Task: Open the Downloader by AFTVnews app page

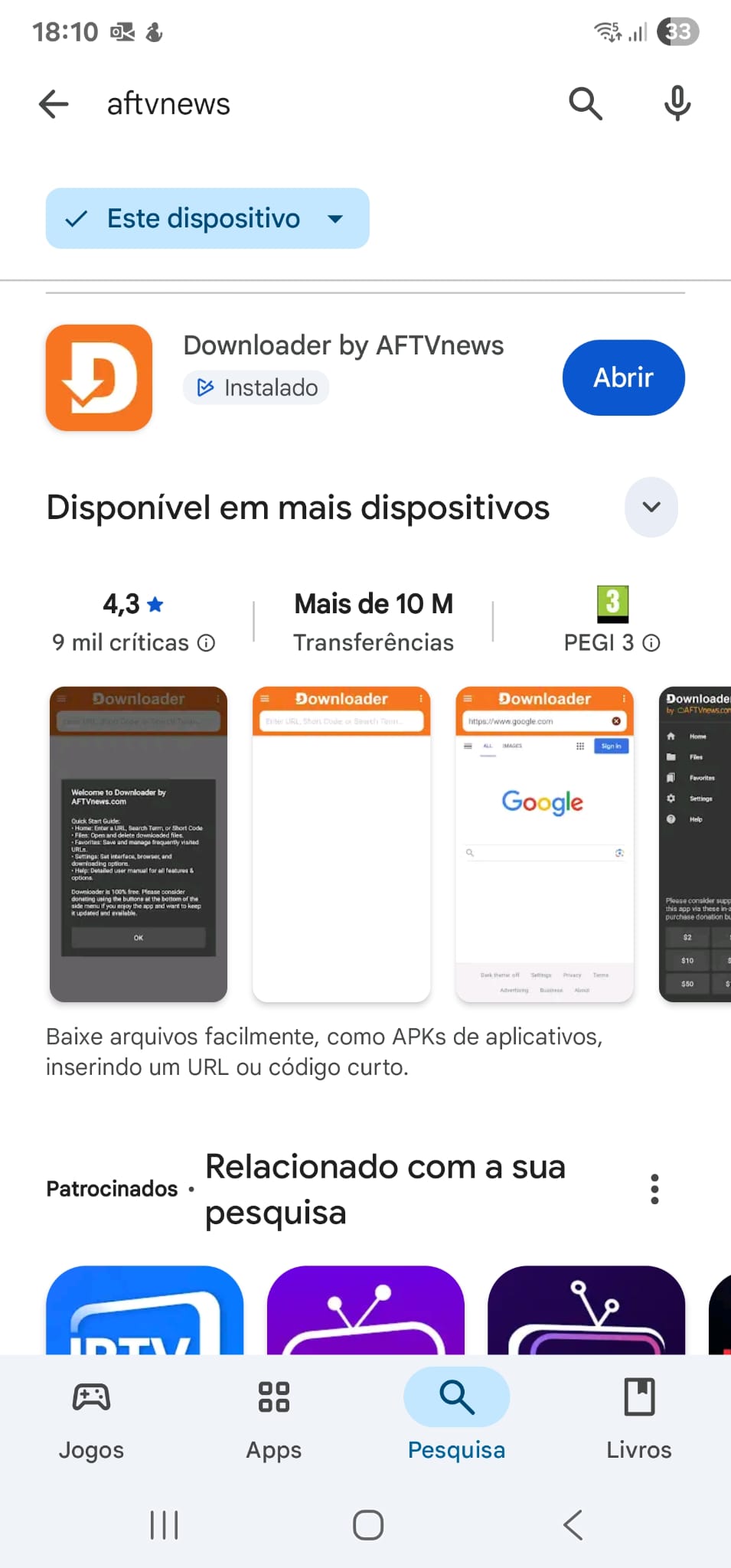Action: point(343,346)
